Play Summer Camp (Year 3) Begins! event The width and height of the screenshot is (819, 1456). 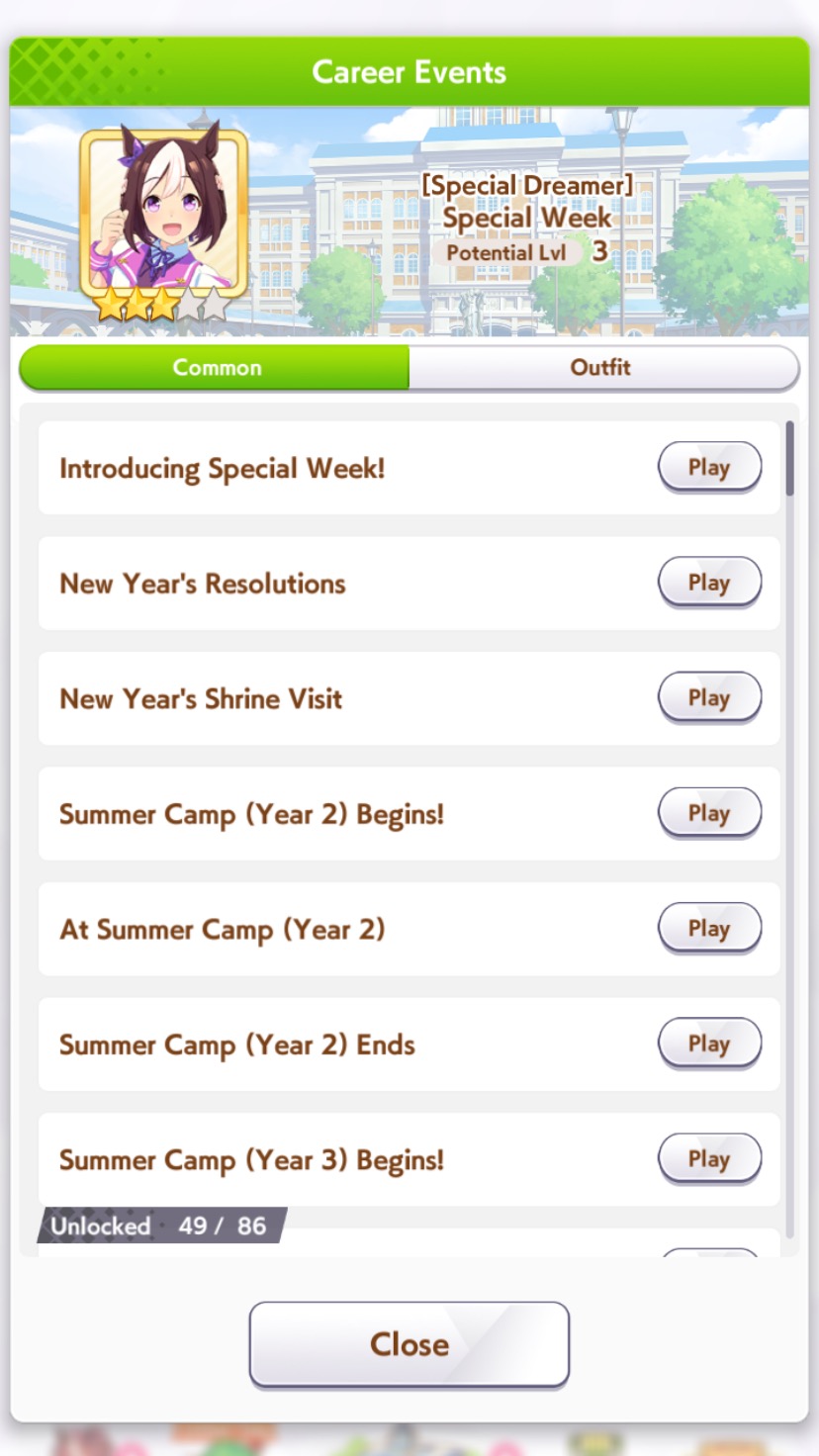[x=709, y=1159]
